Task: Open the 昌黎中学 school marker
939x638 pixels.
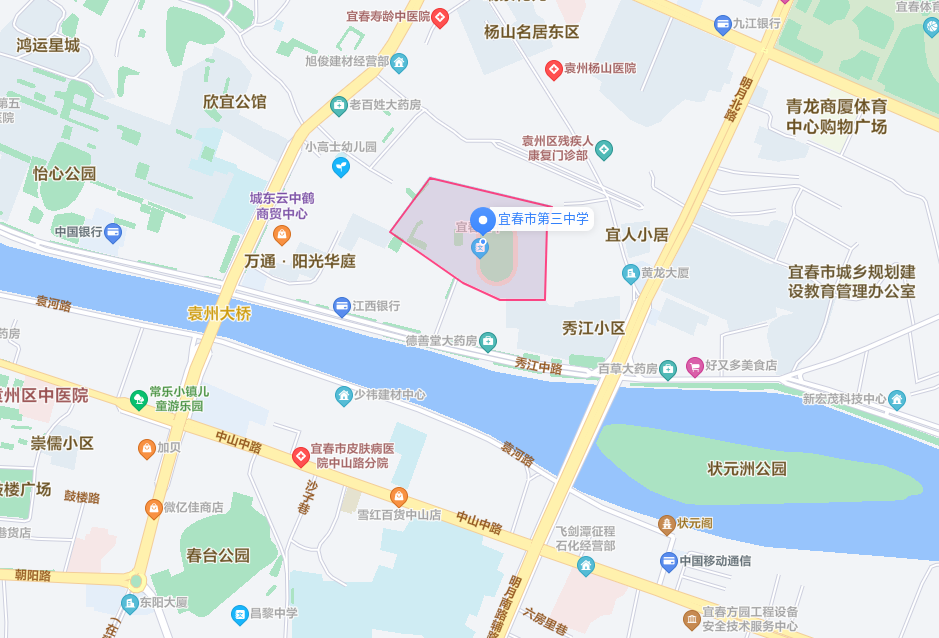Action: tap(239, 613)
